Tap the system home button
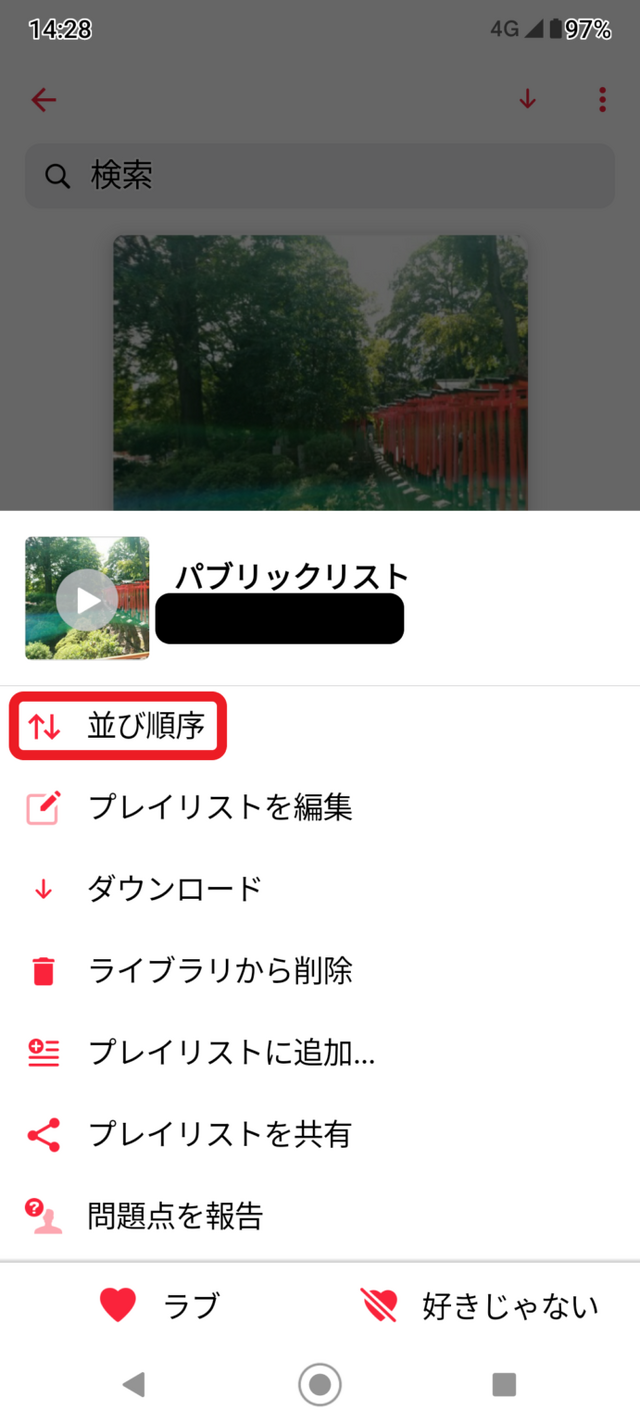Screen dimensions: 640x1422 pyautogui.click(x=320, y=1384)
